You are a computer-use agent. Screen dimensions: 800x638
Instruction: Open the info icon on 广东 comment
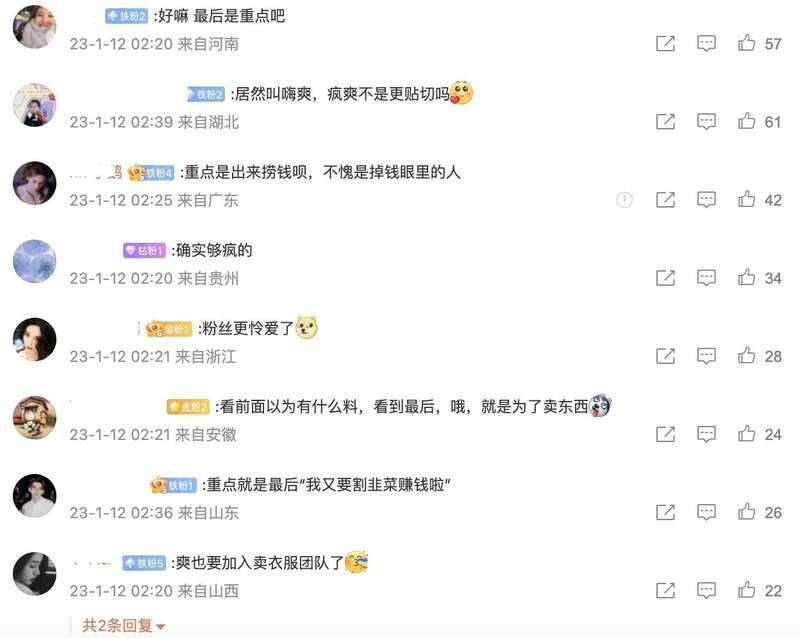(624, 200)
